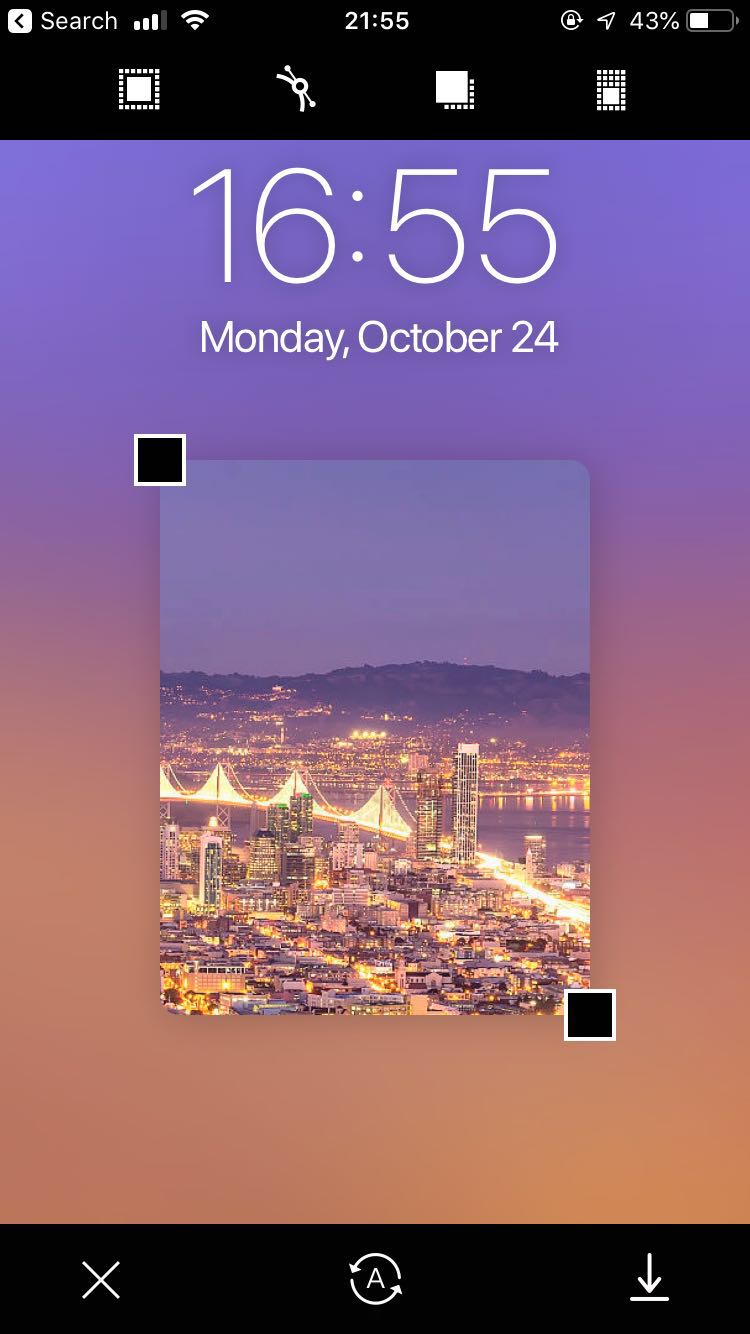Download the edited image

click(649, 1279)
